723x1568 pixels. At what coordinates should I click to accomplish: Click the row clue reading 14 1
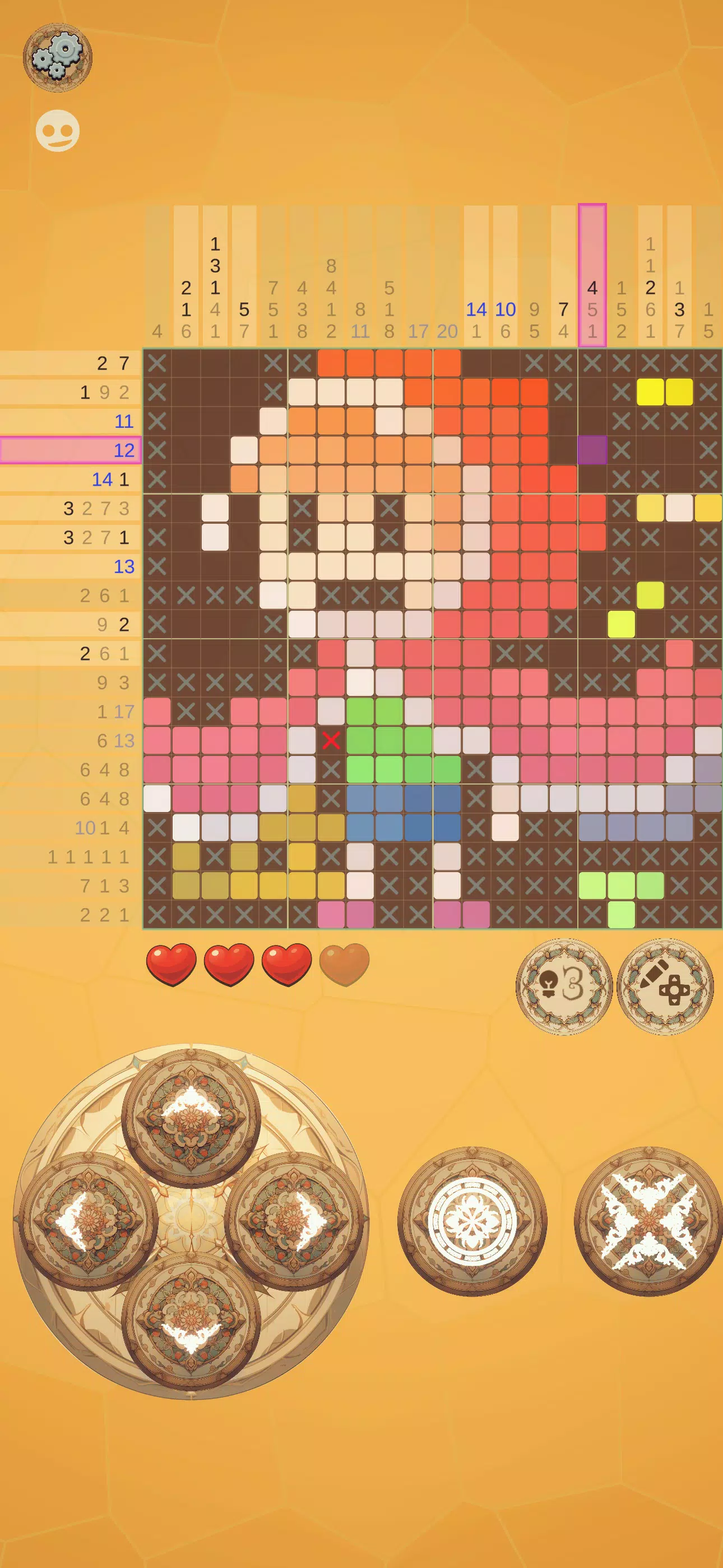tap(111, 479)
